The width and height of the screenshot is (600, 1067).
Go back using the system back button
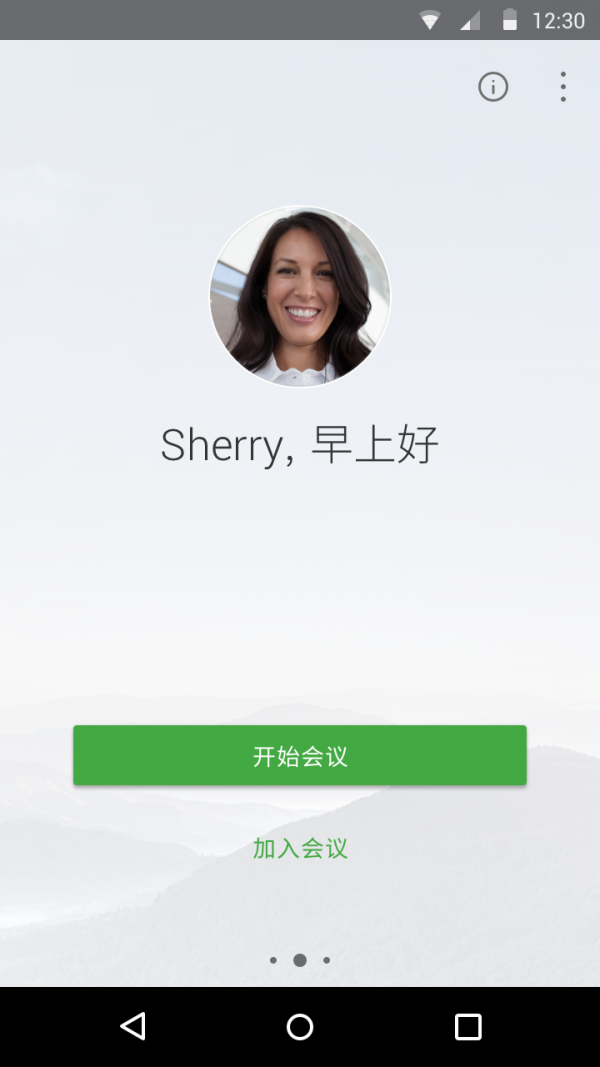tap(132, 1026)
